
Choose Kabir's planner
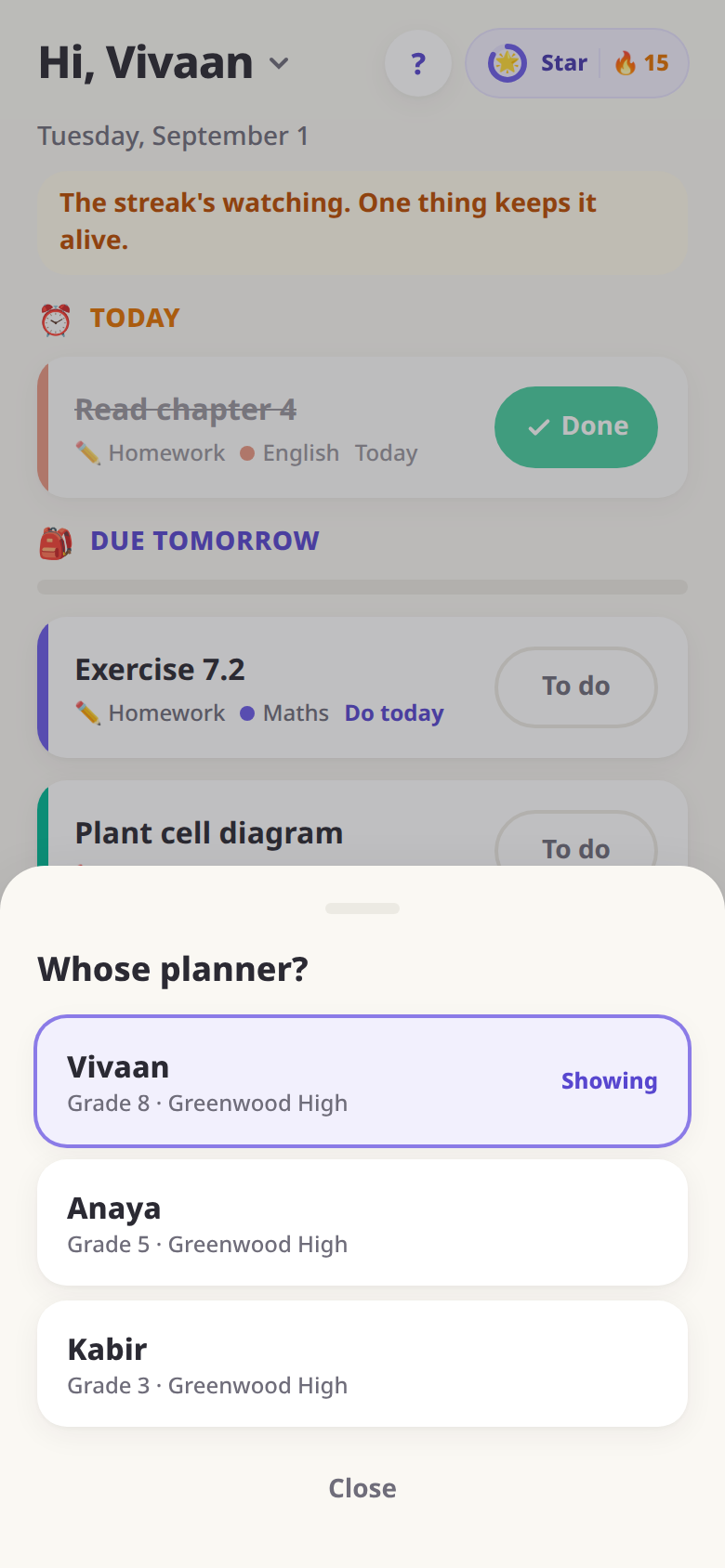(x=362, y=1364)
